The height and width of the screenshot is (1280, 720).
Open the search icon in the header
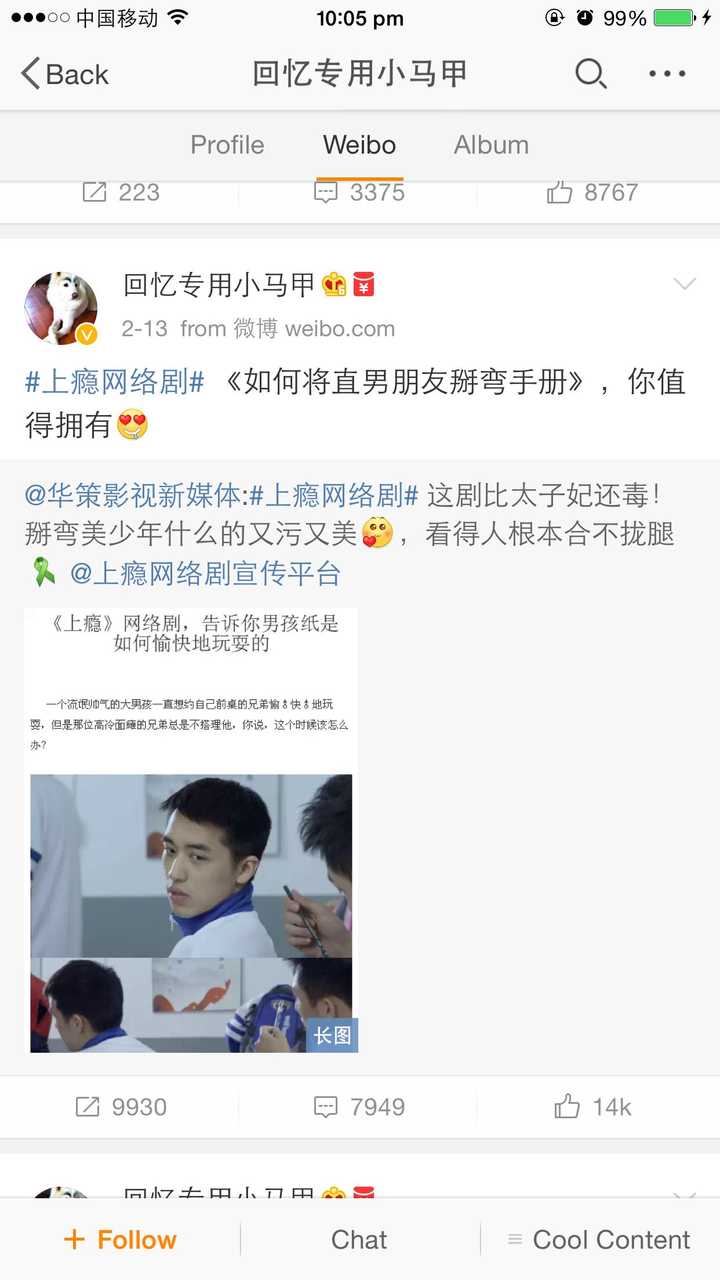[x=590, y=74]
